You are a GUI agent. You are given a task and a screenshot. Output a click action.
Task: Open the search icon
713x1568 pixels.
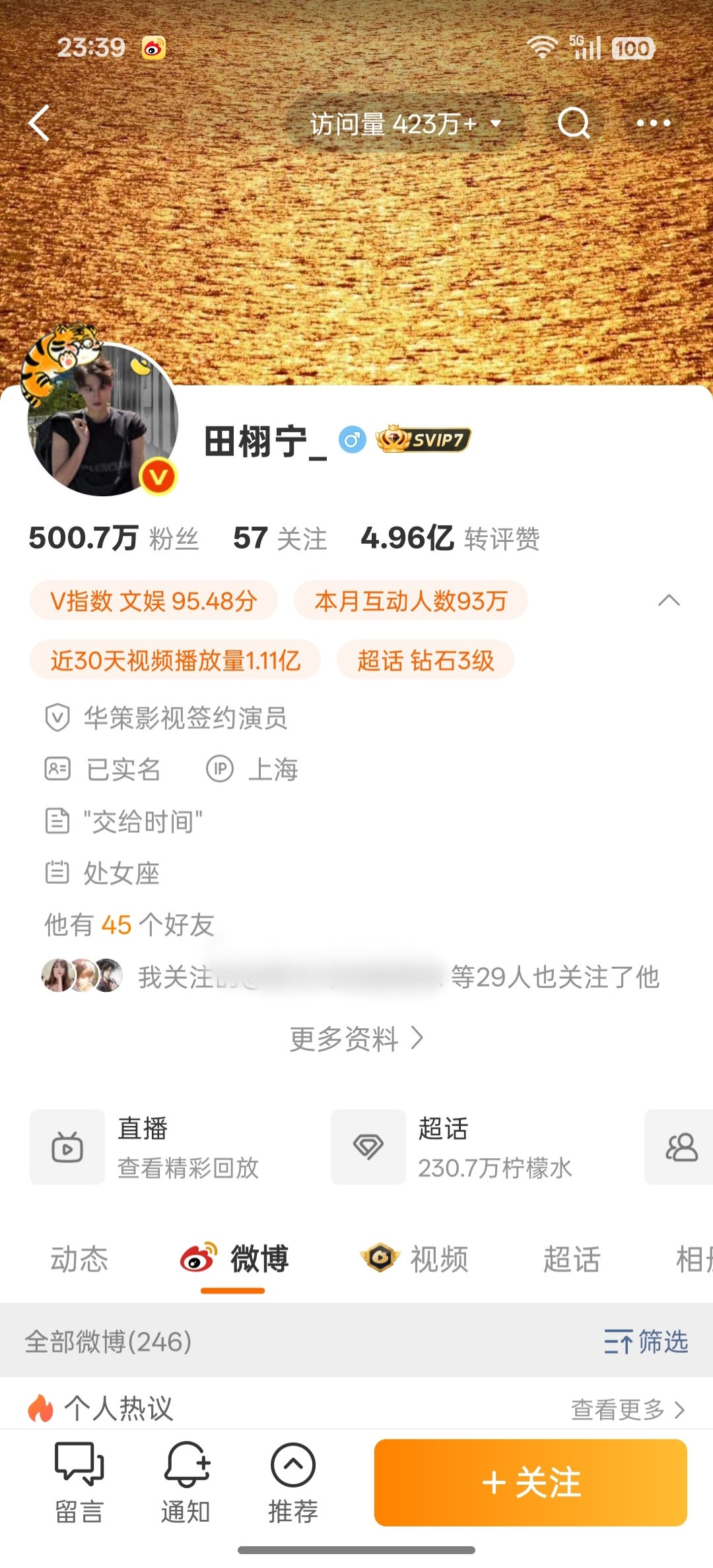(x=574, y=124)
